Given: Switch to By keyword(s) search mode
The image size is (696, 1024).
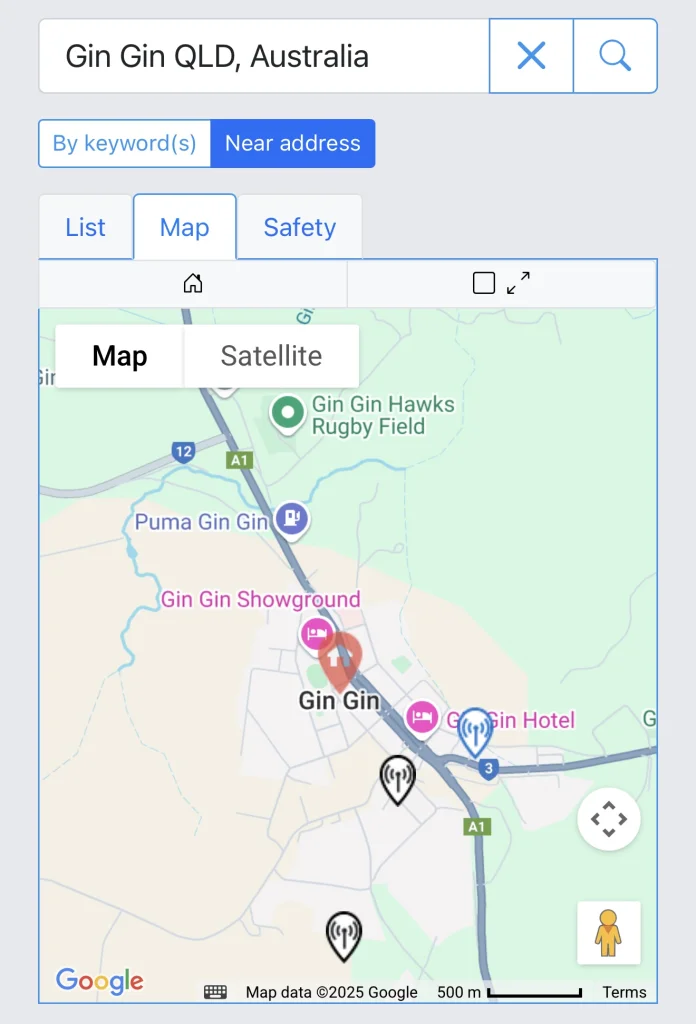Looking at the screenshot, I should click(125, 143).
